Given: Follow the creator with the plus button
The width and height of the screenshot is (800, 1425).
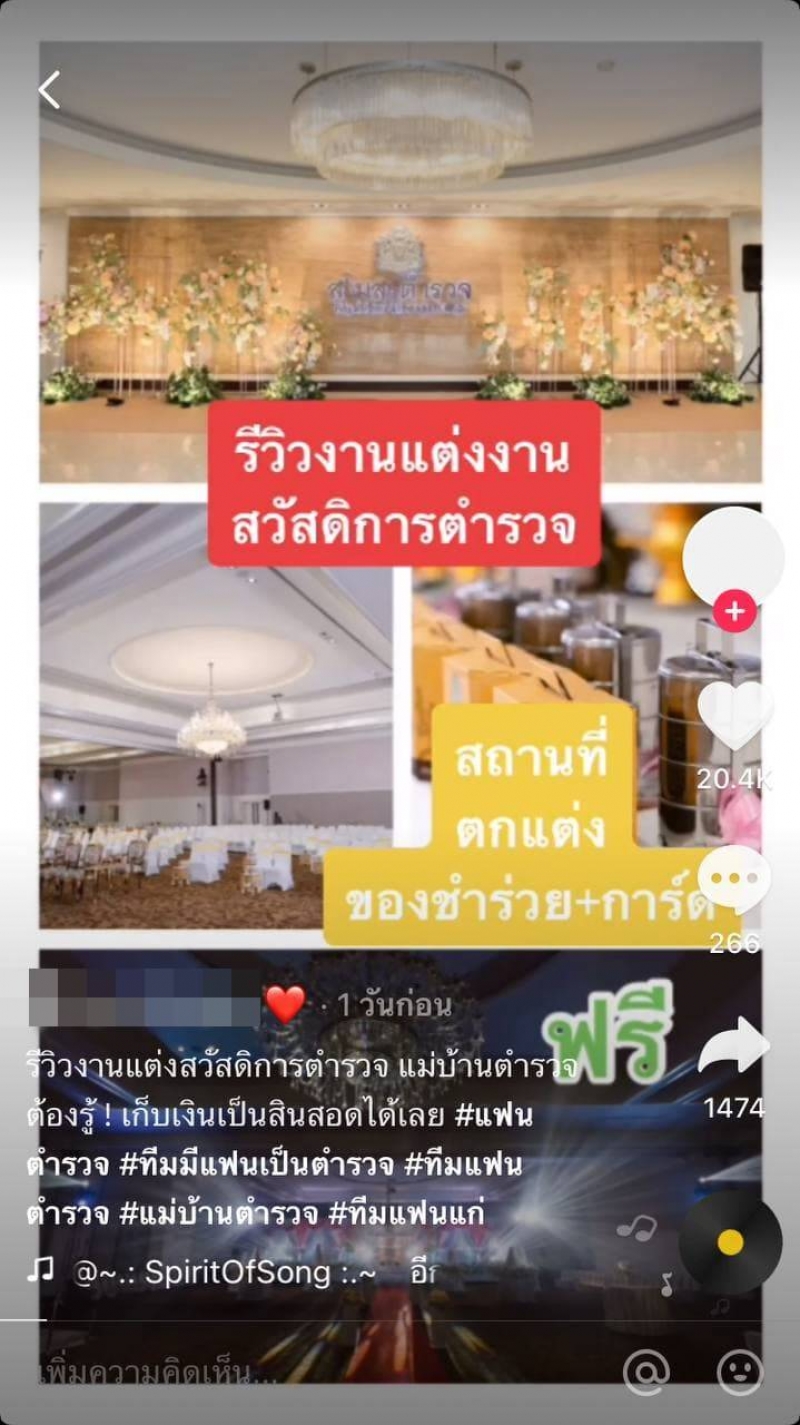Looking at the screenshot, I should tap(734, 611).
